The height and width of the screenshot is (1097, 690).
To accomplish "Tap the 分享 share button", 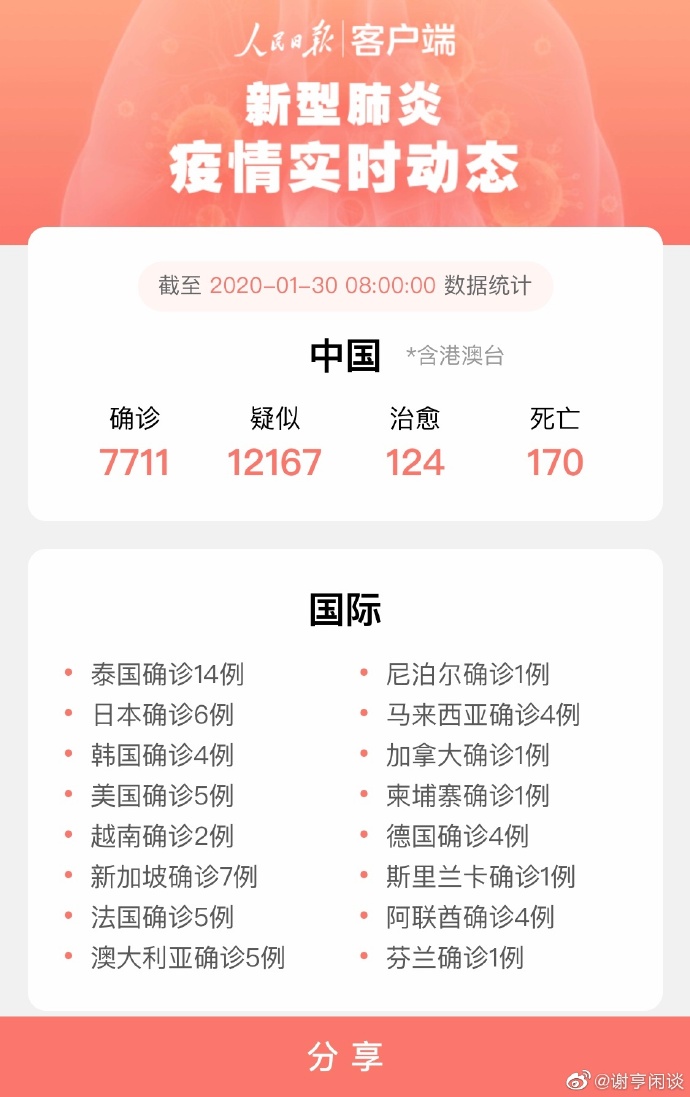I will [345, 1056].
